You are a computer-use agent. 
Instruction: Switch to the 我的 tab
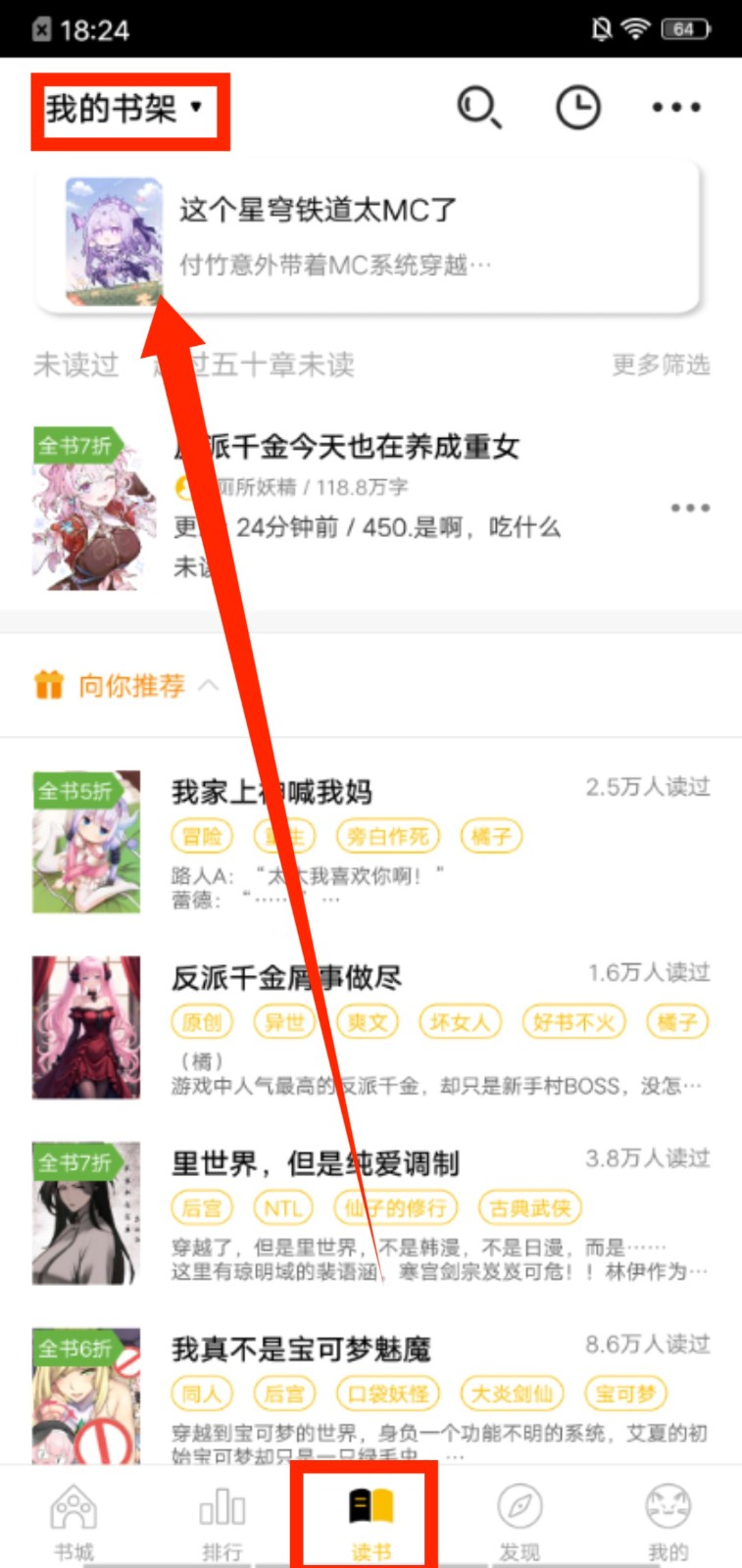(x=668, y=1519)
